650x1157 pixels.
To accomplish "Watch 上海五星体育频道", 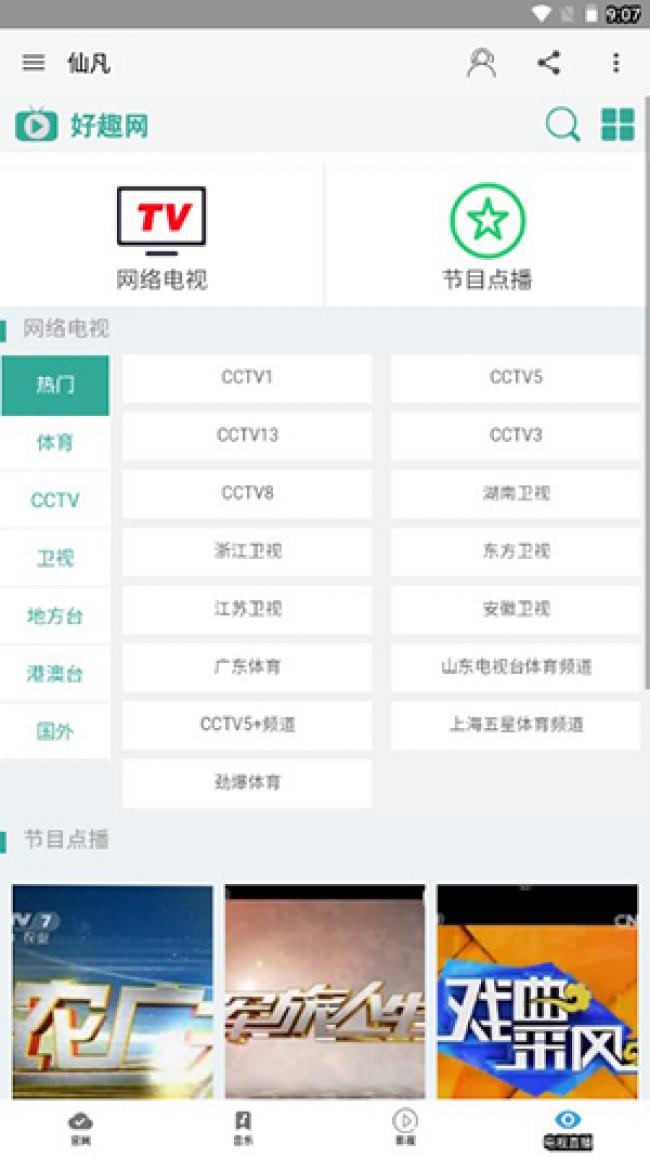I will [x=515, y=725].
